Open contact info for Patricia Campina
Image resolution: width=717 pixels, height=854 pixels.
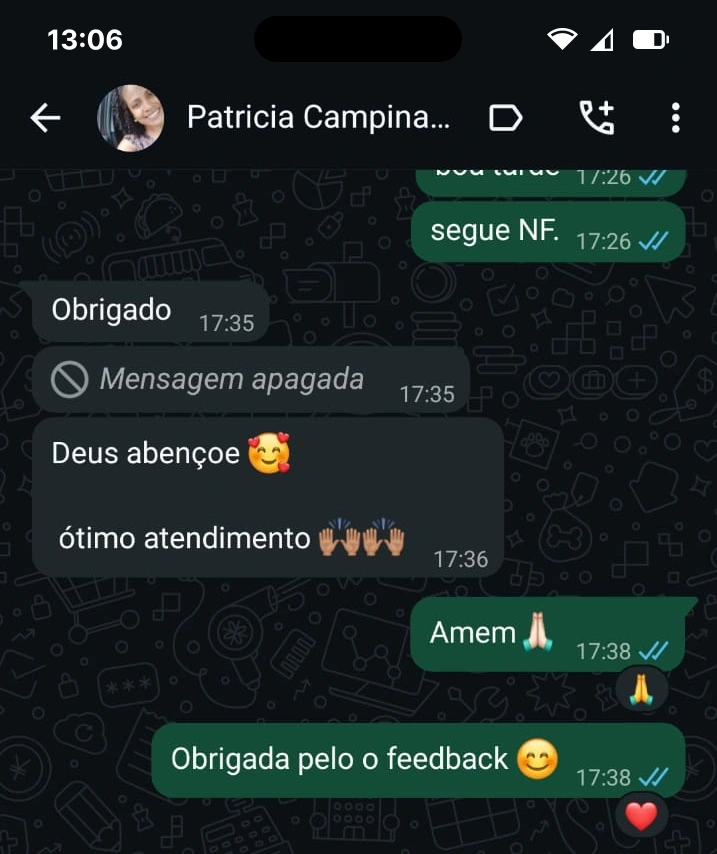coord(318,118)
